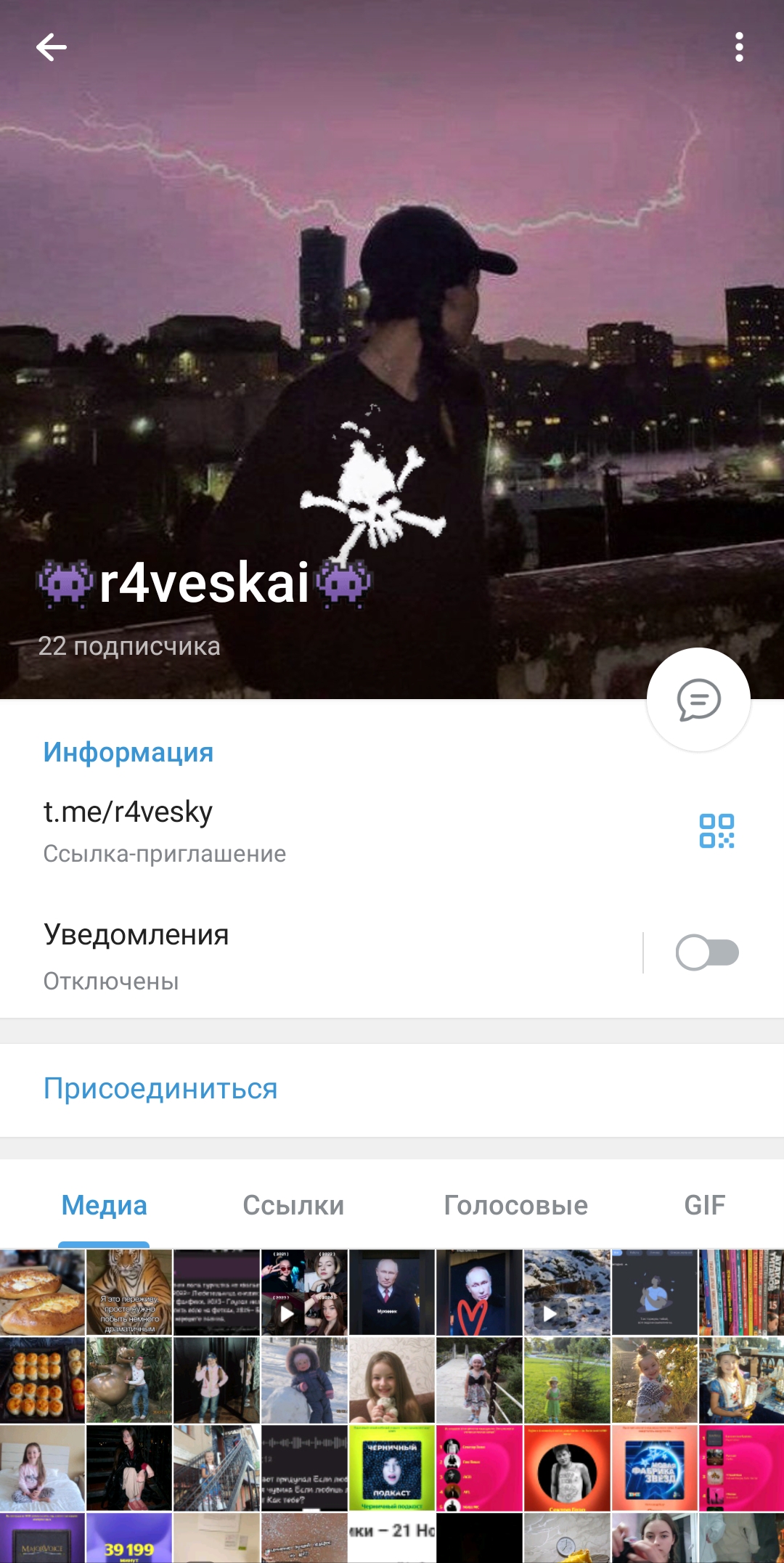Toggle the Уведомления switch
Image resolution: width=784 pixels, height=1563 pixels.
pos(706,953)
